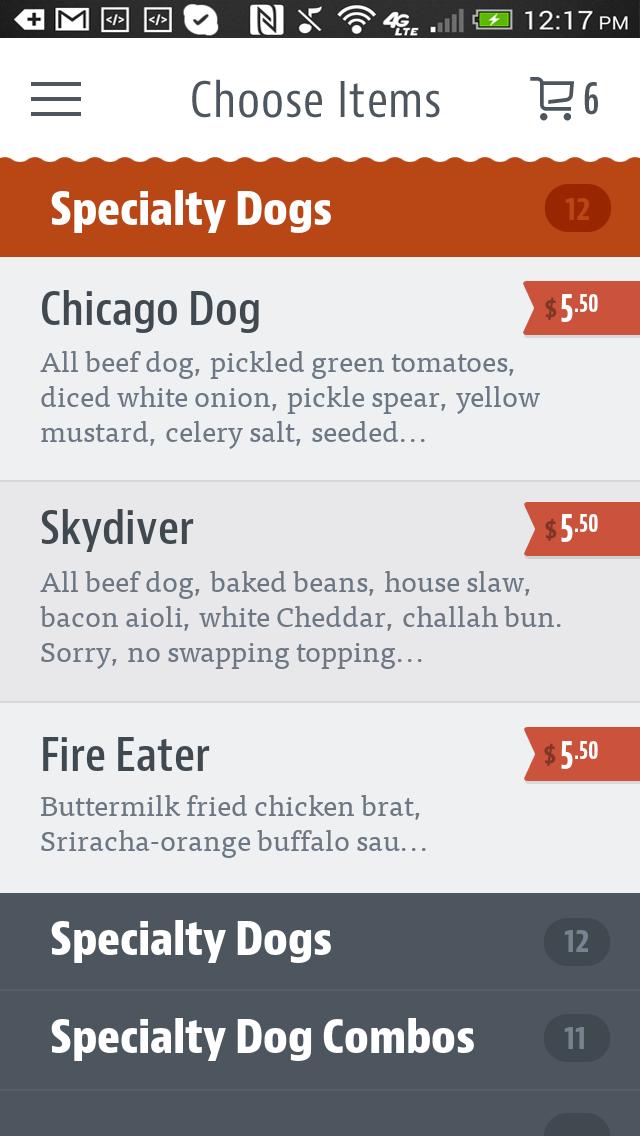Viewport: 640px width, 1136px height.
Task: Jump to the gray Specialty Dogs category
Action: point(320,941)
